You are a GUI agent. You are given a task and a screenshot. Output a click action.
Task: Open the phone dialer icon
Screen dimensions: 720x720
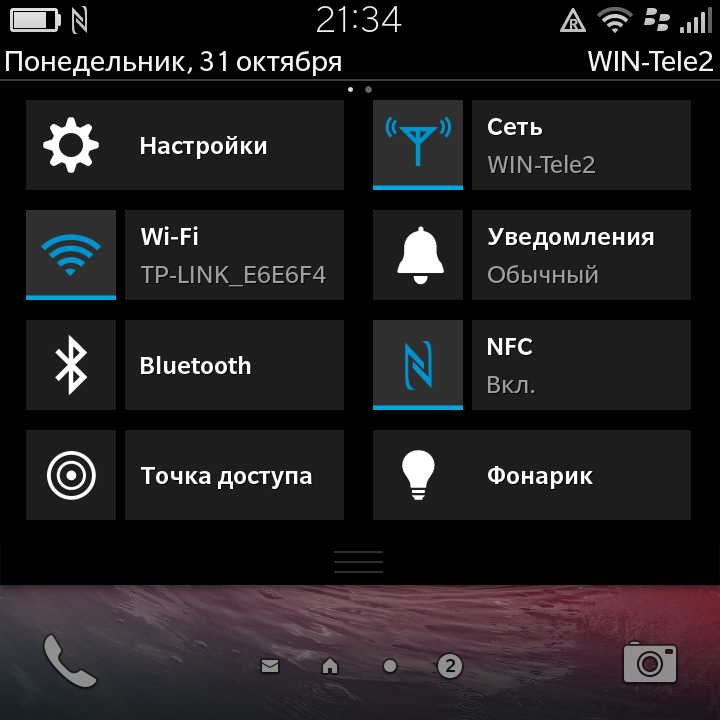69,661
